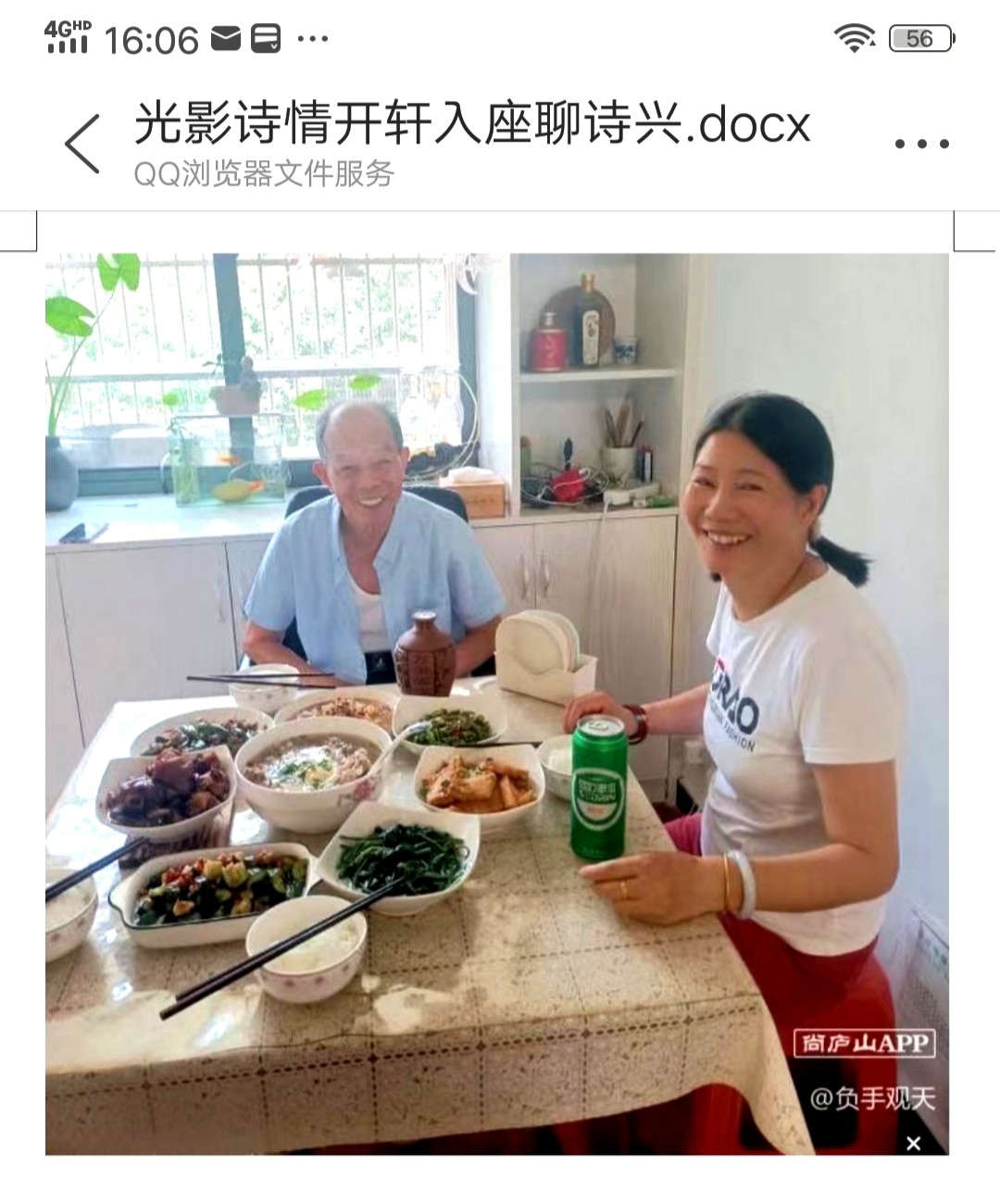Open the three-dot overflow menu

921,144
